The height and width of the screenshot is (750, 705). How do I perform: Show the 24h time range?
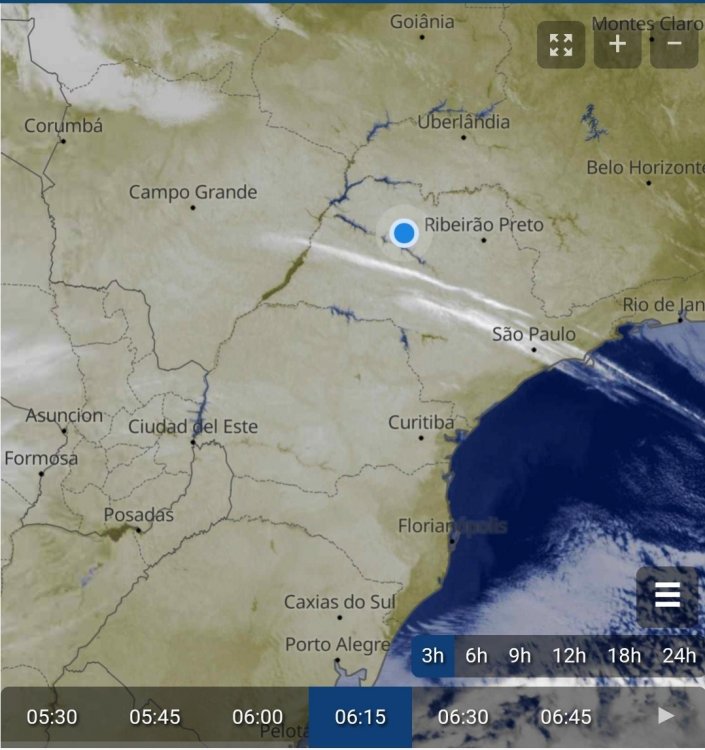click(679, 656)
